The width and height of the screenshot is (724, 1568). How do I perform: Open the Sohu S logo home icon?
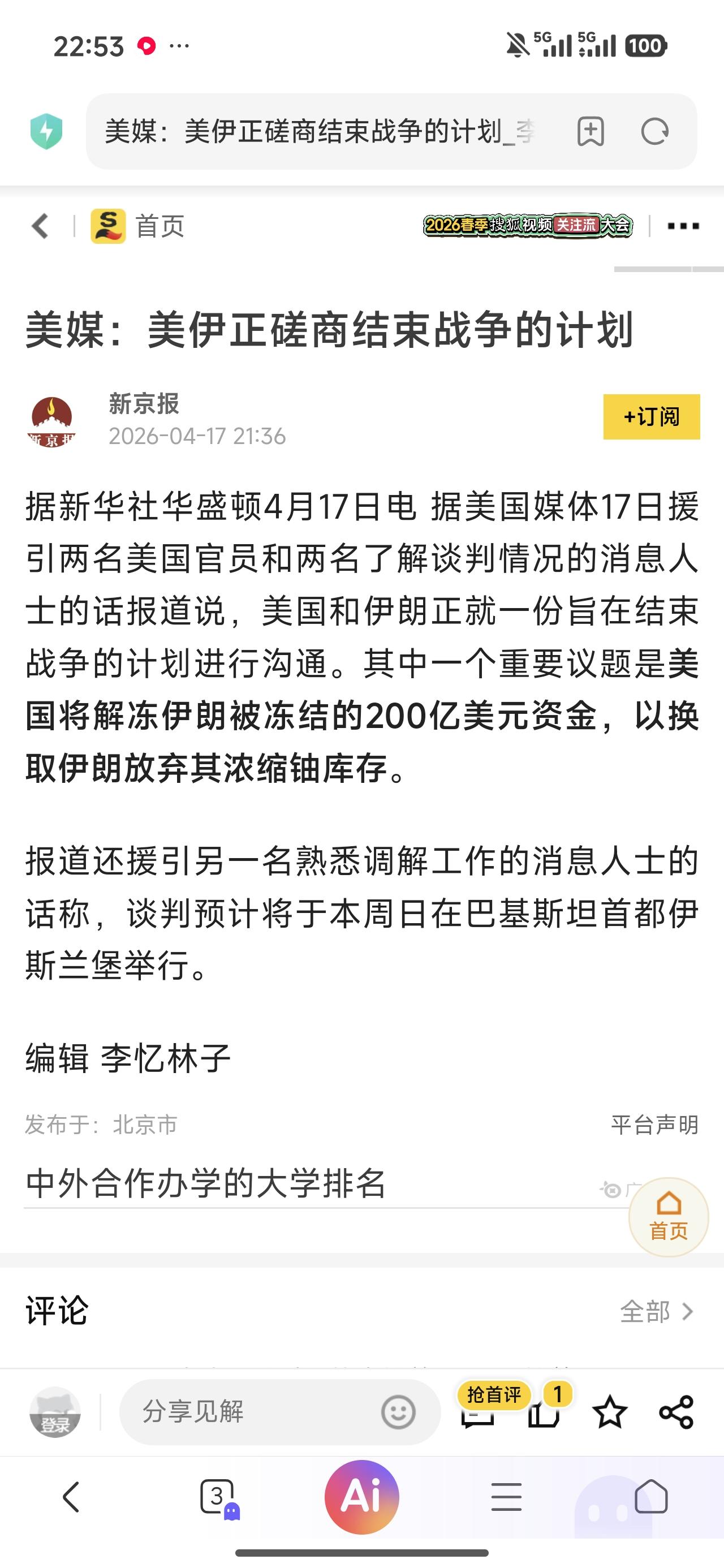tap(106, 226)
